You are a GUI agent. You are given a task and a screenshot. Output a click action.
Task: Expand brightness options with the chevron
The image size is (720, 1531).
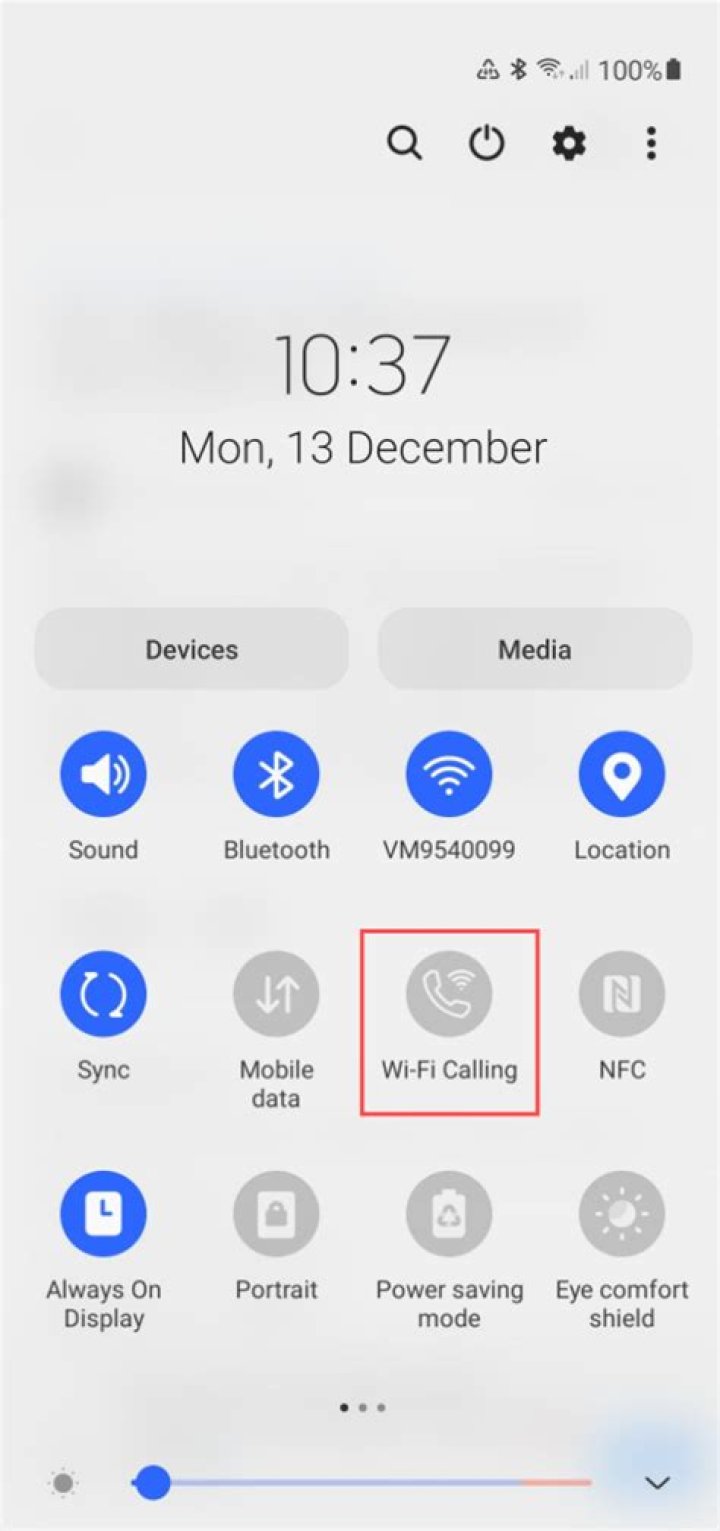(x=657, y=1483)
